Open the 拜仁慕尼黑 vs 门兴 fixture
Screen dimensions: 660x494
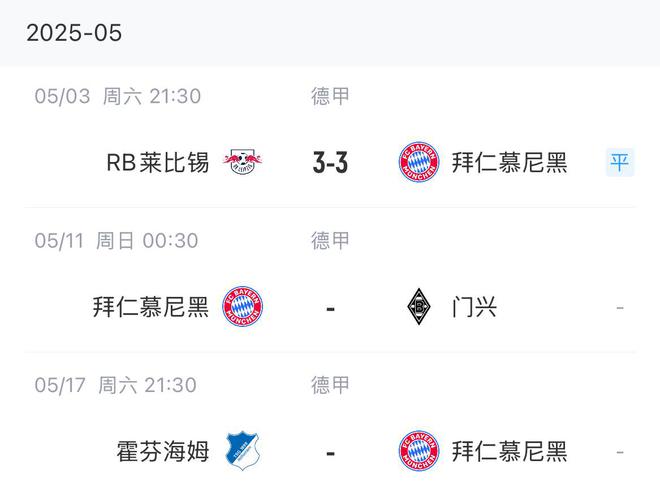pos(330,307)
